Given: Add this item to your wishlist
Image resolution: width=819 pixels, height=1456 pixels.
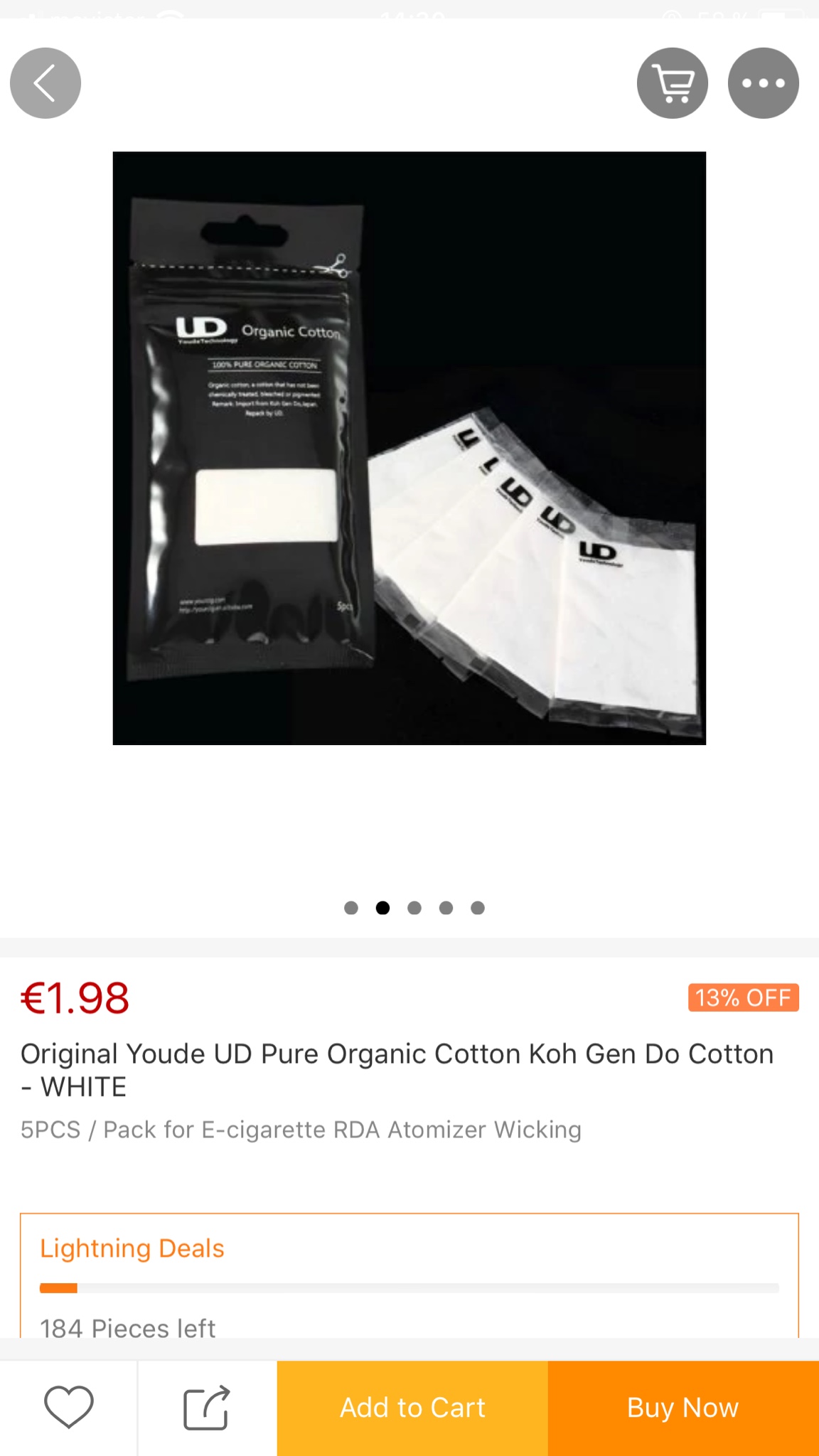Looking at the screenshot, I should pos(69,1407).
